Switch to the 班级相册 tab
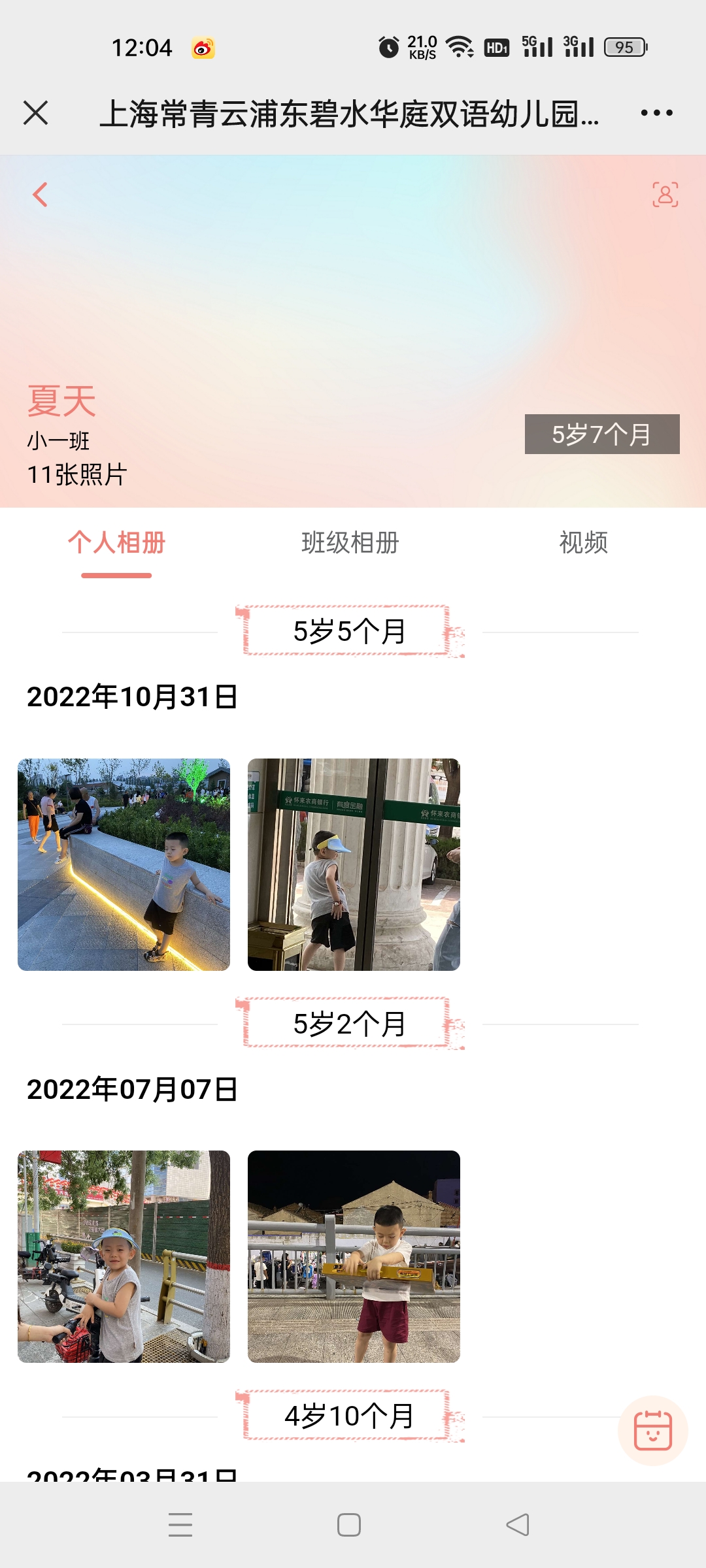706x1568 pixels. [x=350, y=543]
